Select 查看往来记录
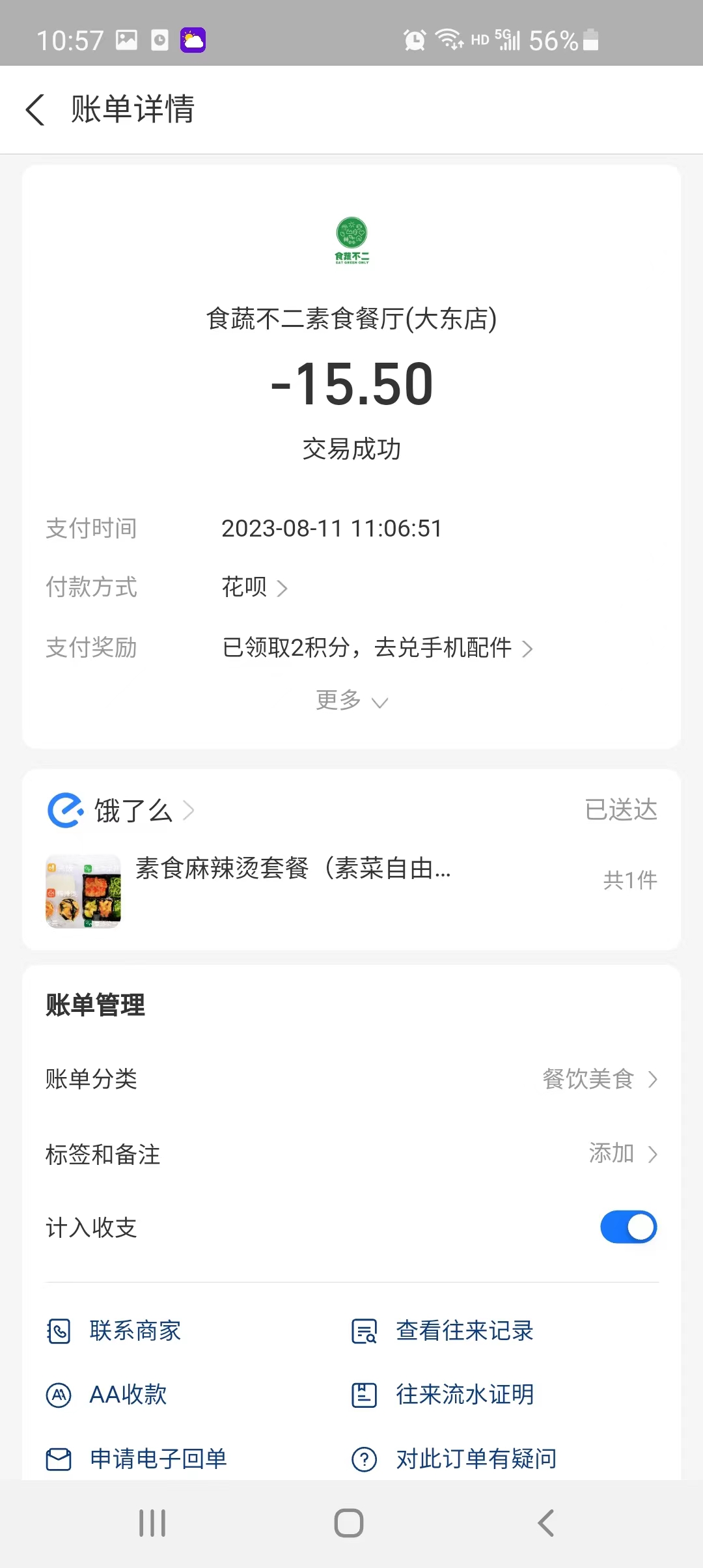The width and height of the screenshot is (703, 1568). (444, 1331)
